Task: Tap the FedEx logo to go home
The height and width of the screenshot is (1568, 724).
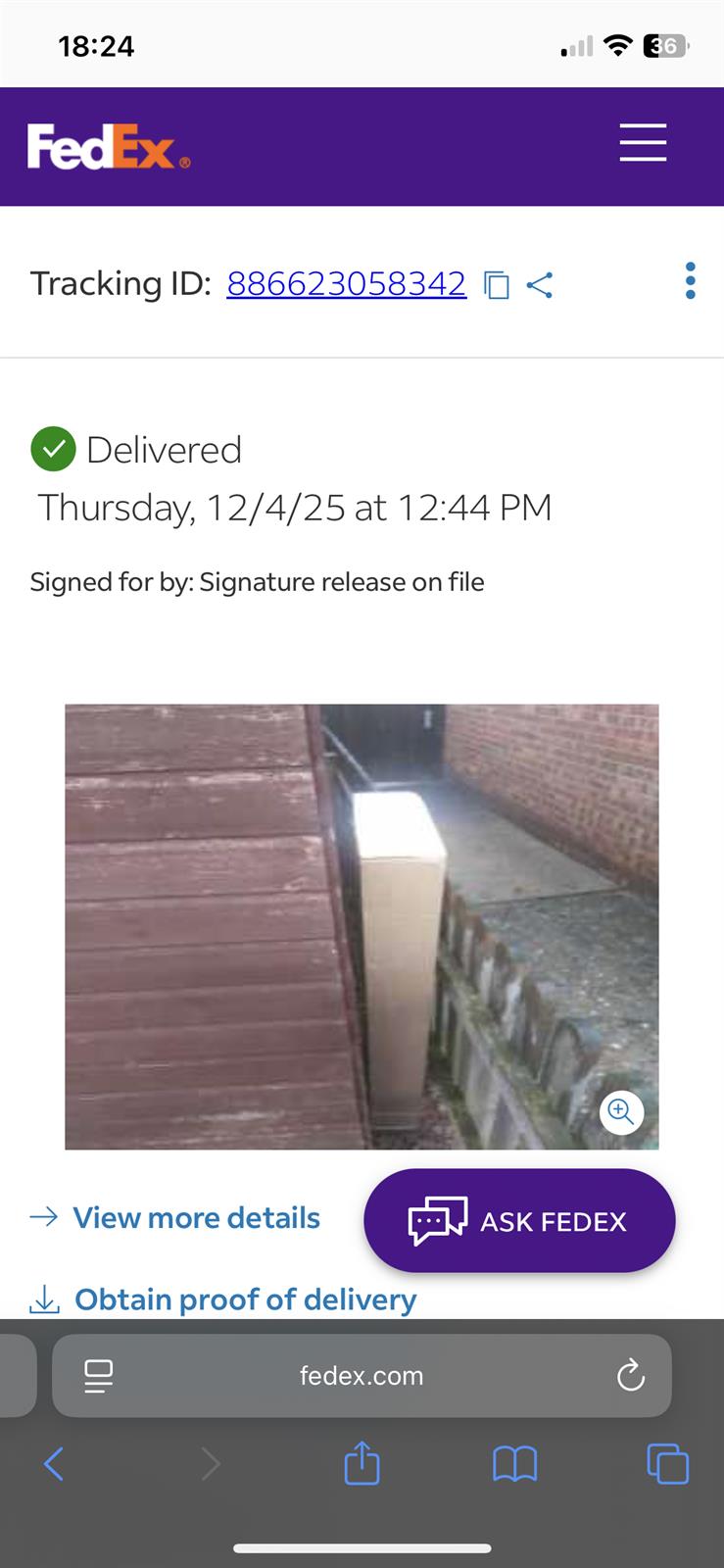Action: [x=109, y=147]
